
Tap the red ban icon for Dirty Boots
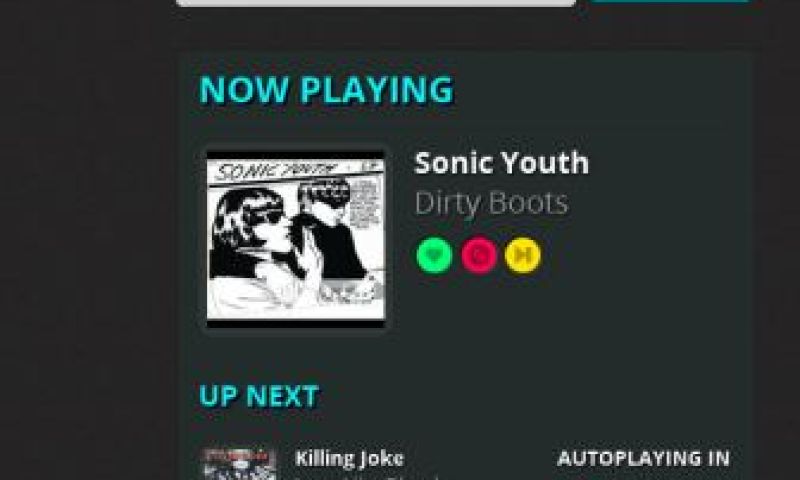[478, 256]
